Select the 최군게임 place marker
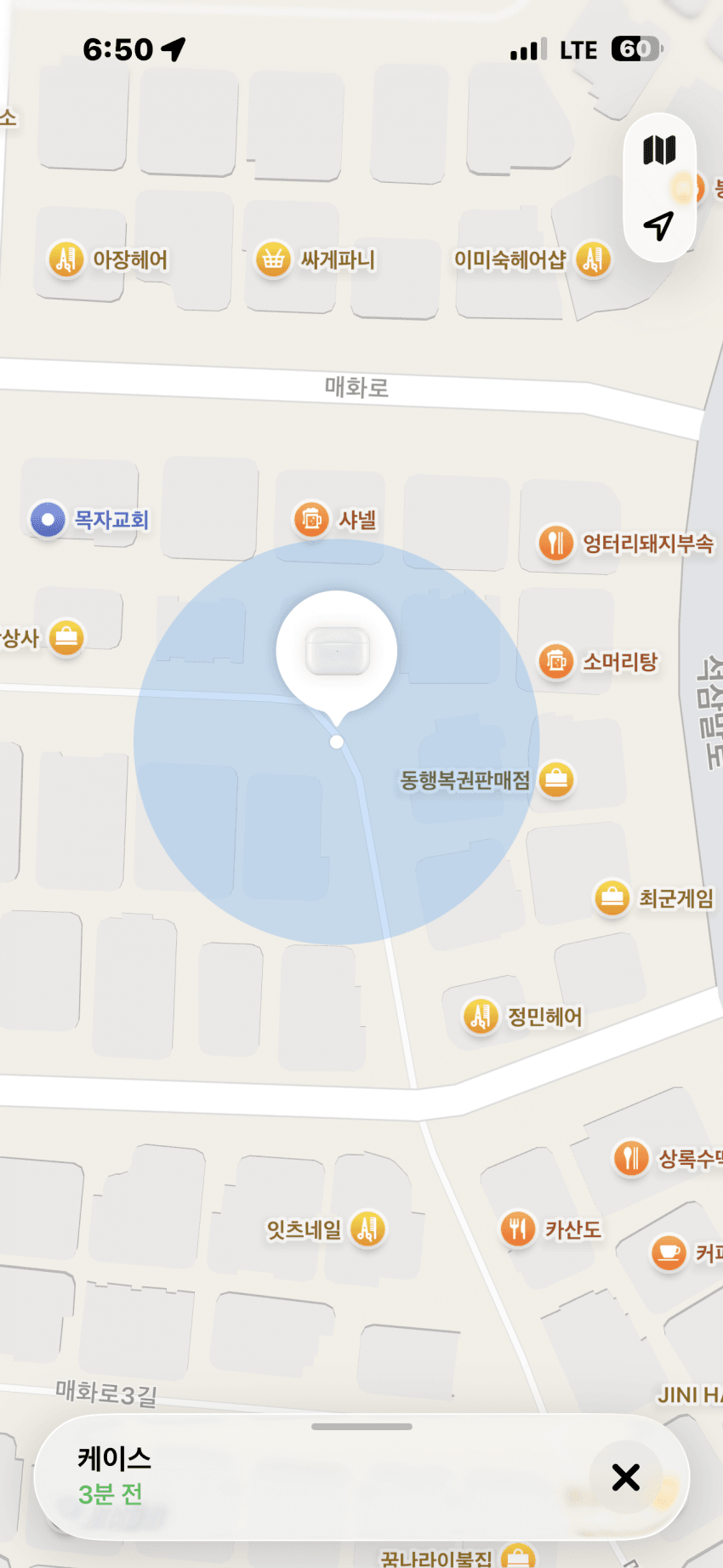 click(612, 898)
